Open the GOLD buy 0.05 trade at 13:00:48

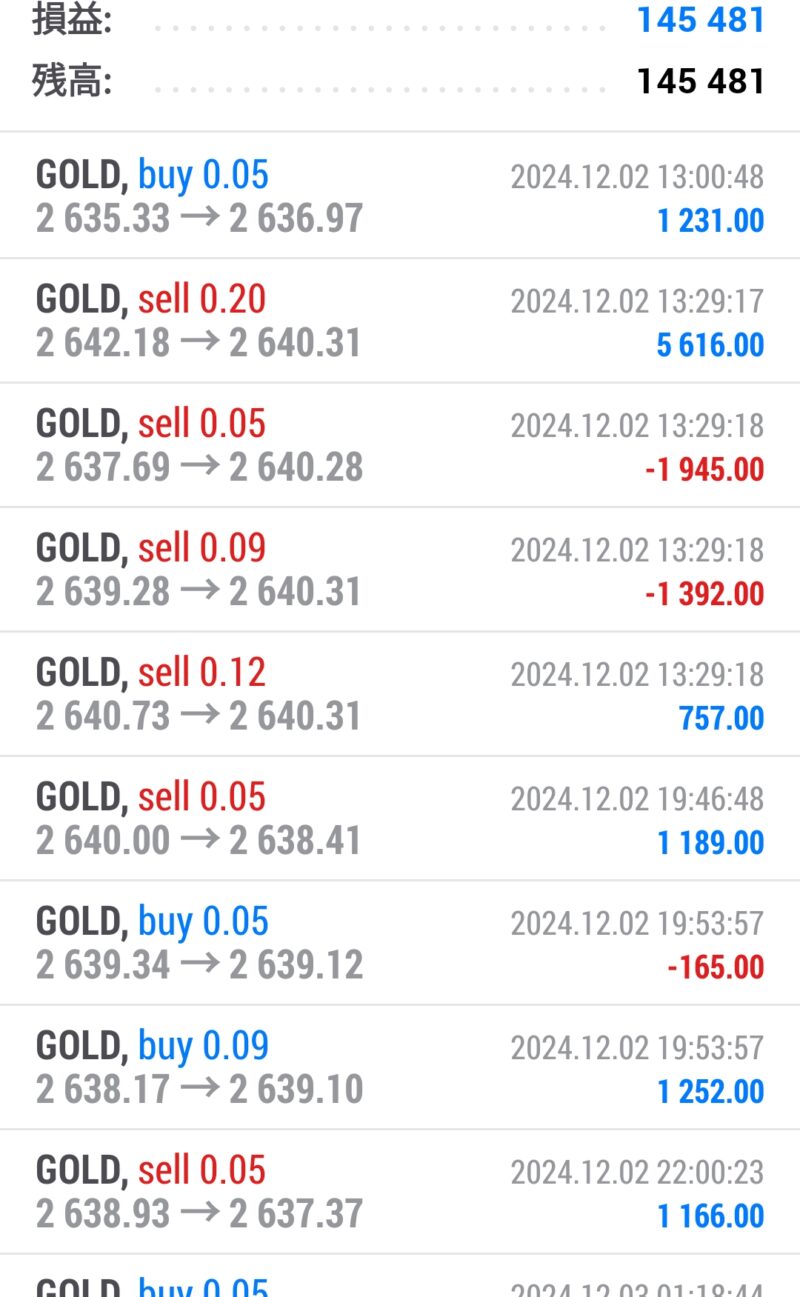point(400,196)
